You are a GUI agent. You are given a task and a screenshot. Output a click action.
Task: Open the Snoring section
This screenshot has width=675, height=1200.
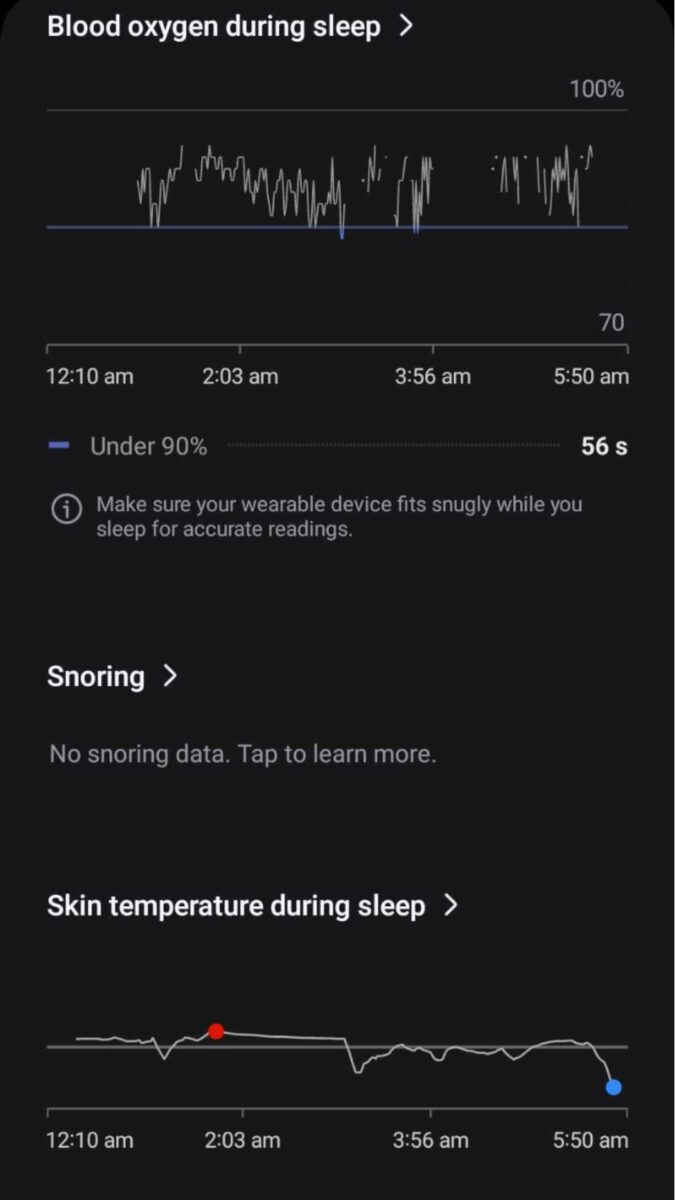click(111, 677)
